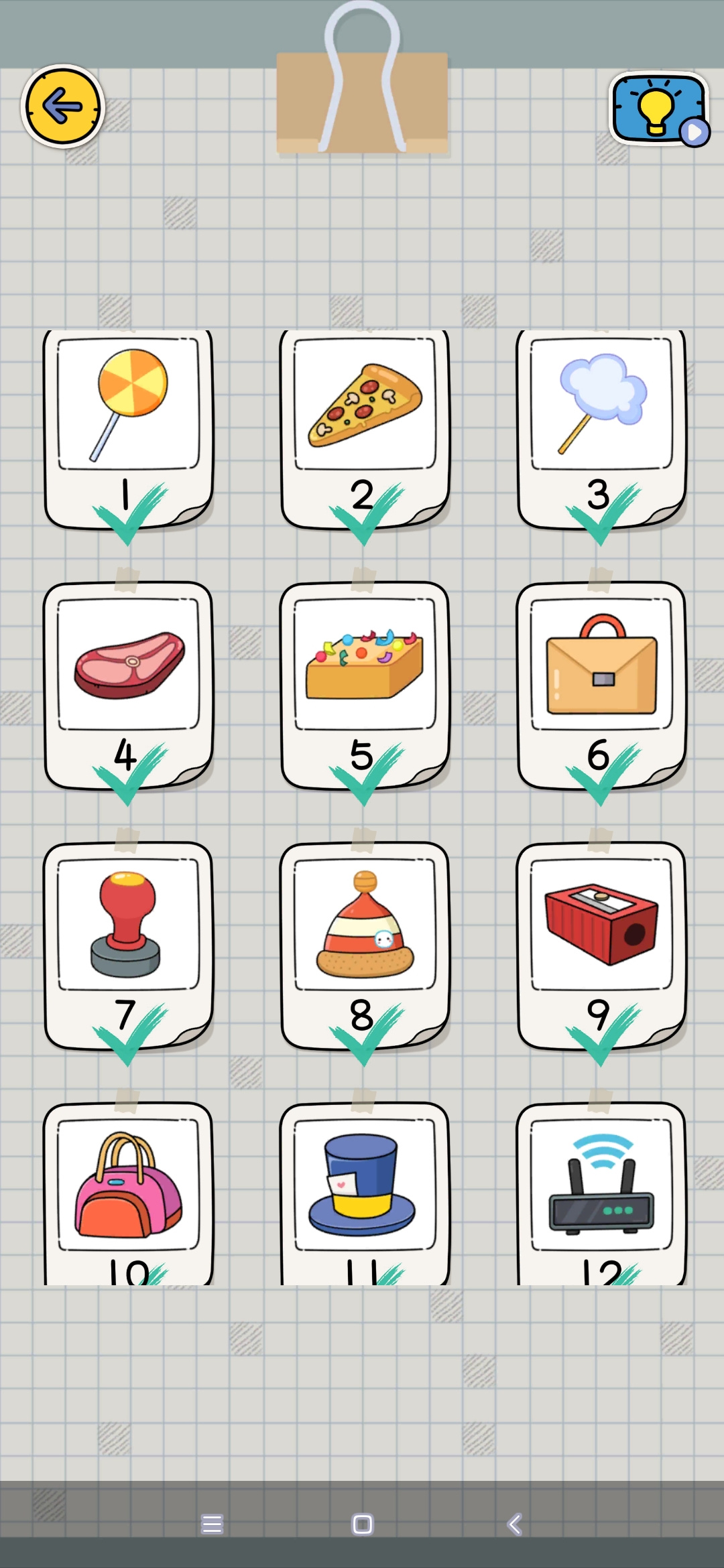Open level 1 with the lollipop

coord(128,430)
